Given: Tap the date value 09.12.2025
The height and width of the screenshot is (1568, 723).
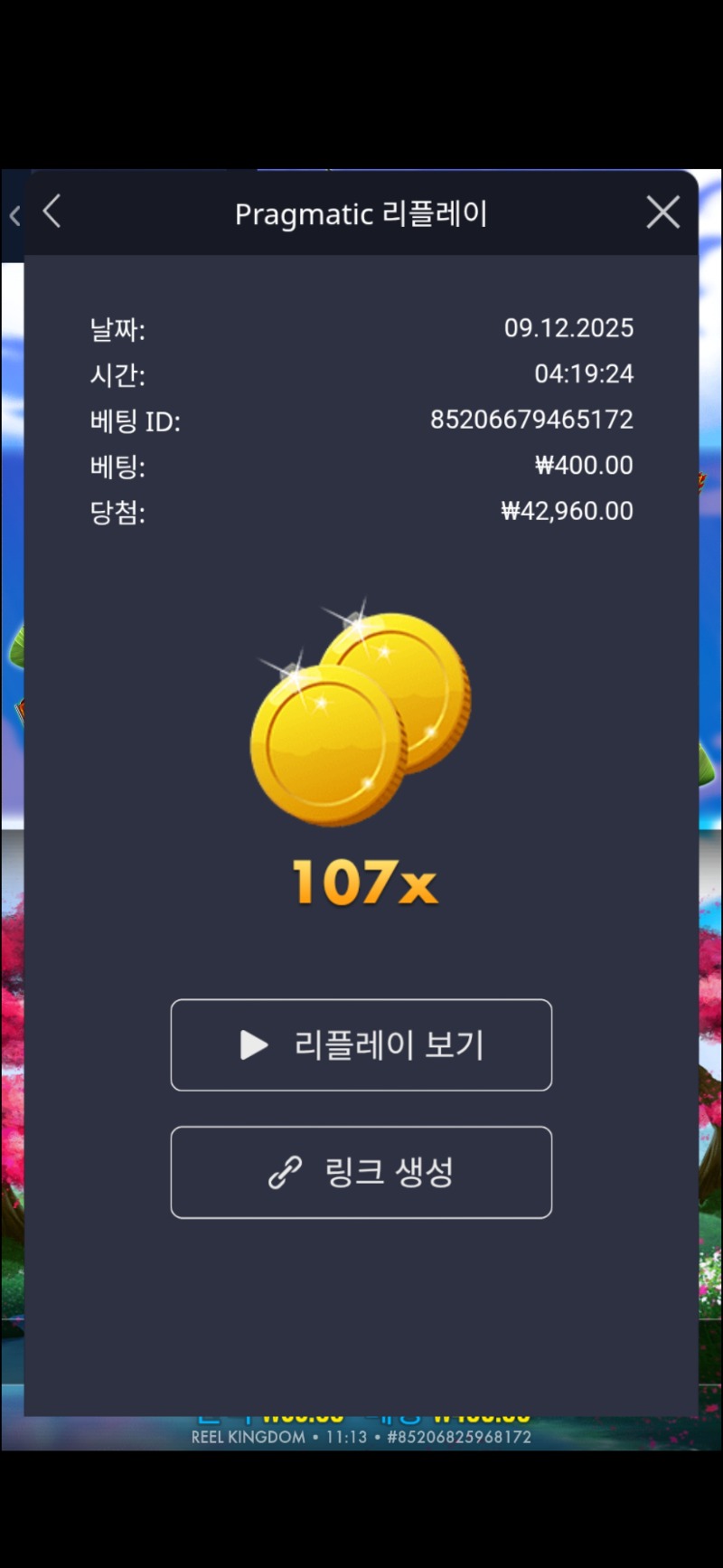Looking at the screenshot, I should (569, 328).
